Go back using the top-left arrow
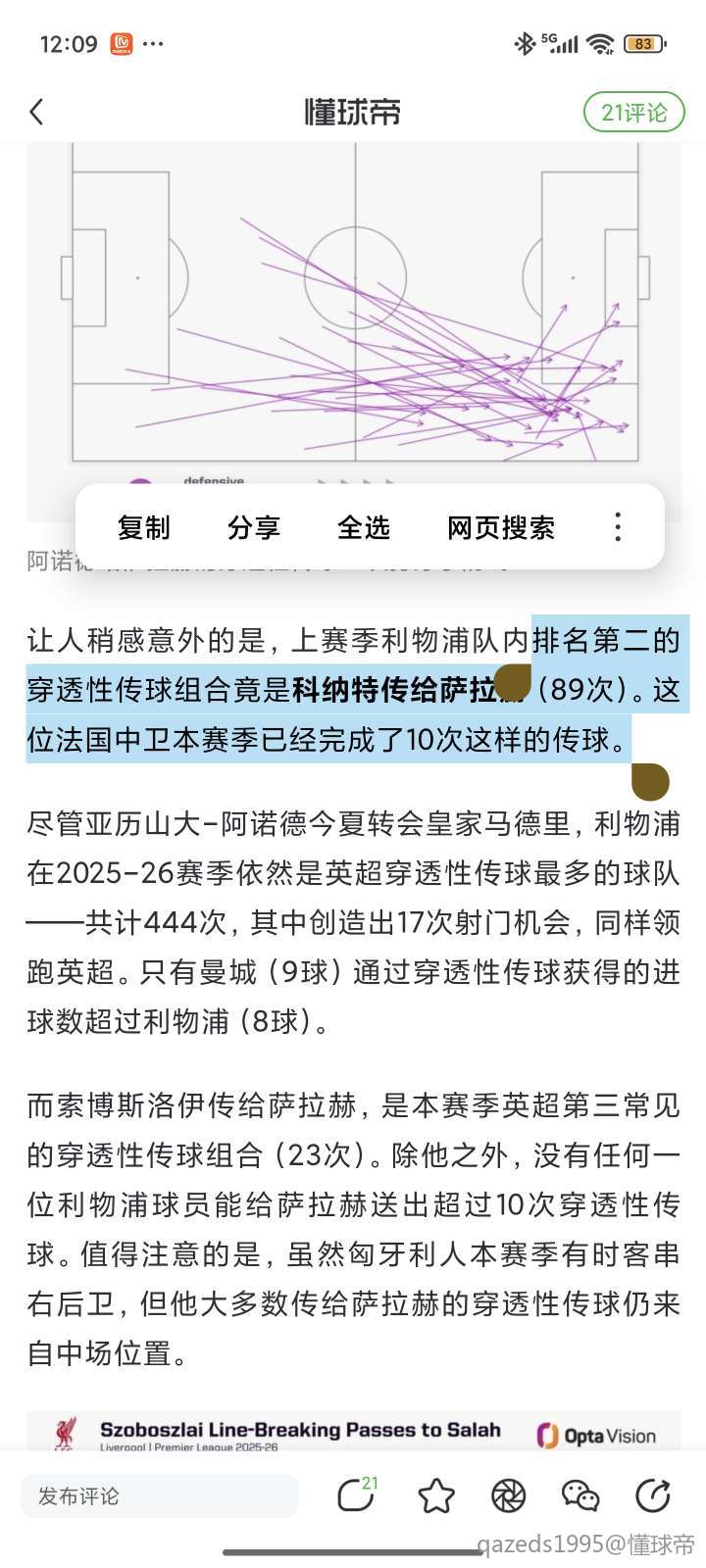Viewport: 706px width, 1568px height. pos(37,112)
